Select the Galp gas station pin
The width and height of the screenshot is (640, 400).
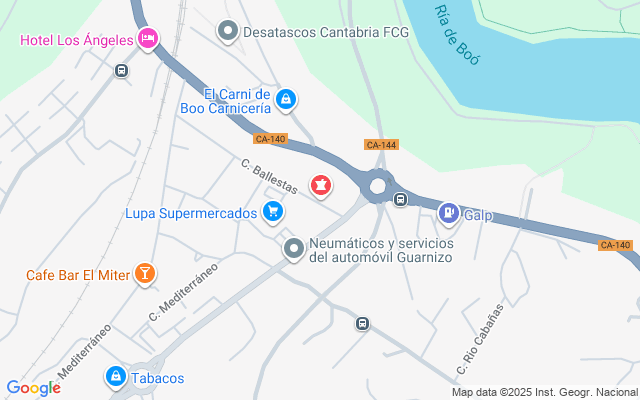pyautogui.click(x=449, y=212)
